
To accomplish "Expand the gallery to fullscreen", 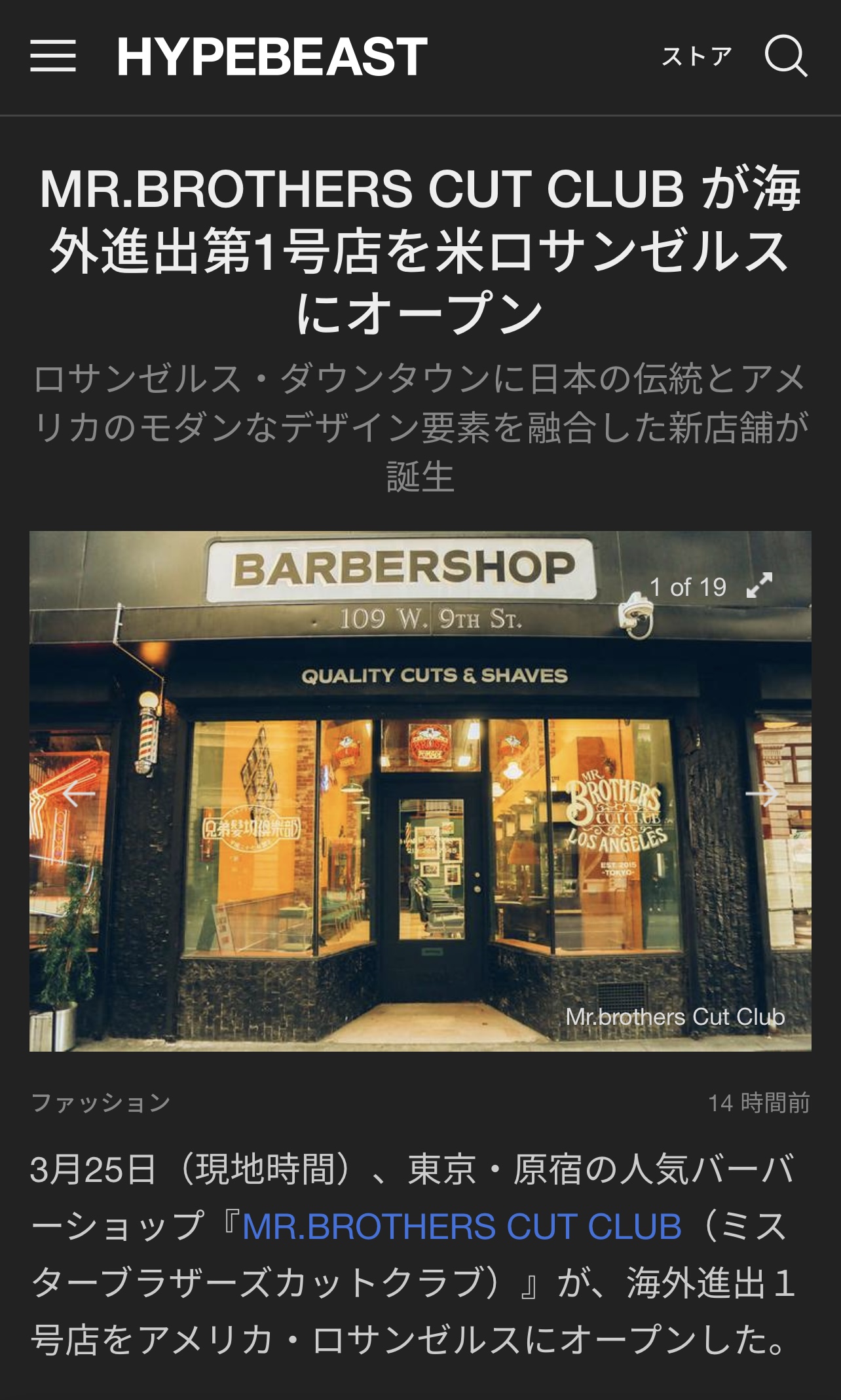I will (760, 585).
